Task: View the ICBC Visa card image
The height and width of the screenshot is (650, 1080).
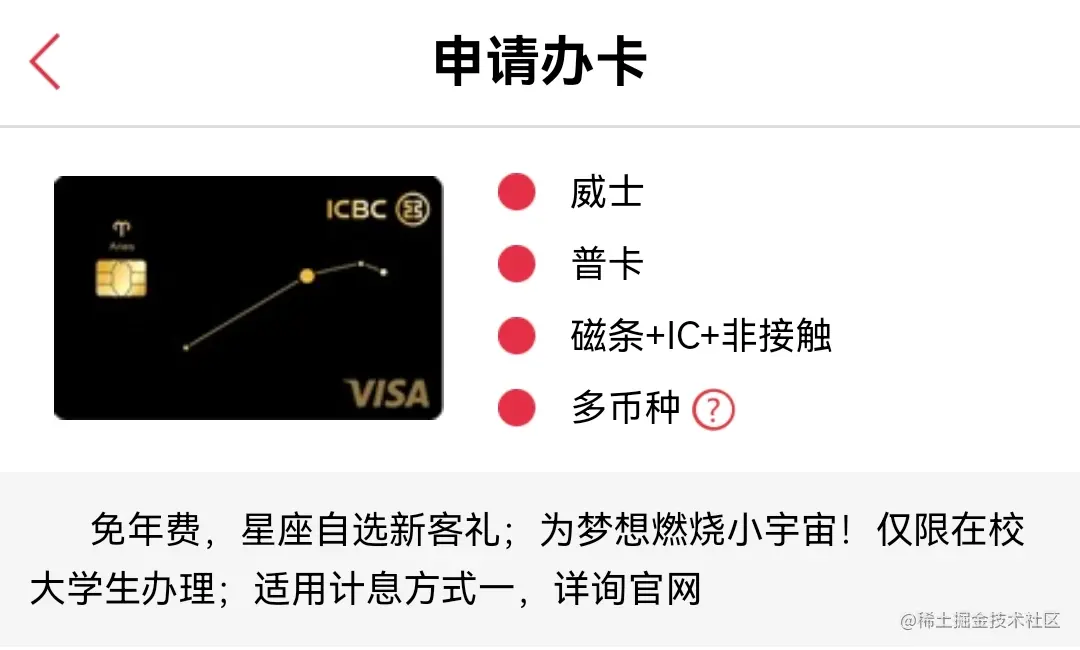Action: 248,298
